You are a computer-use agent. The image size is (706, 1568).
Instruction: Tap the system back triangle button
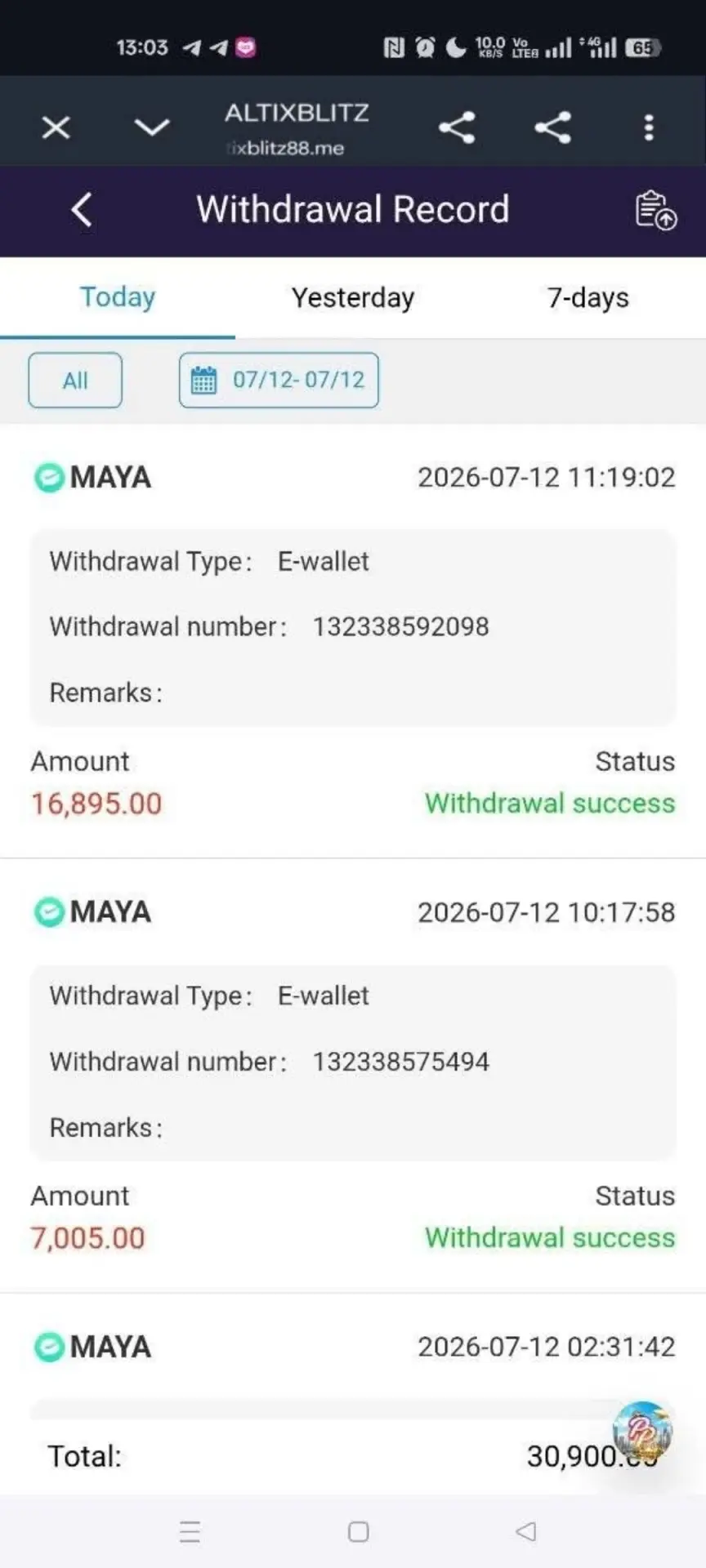coord(526,1531)
